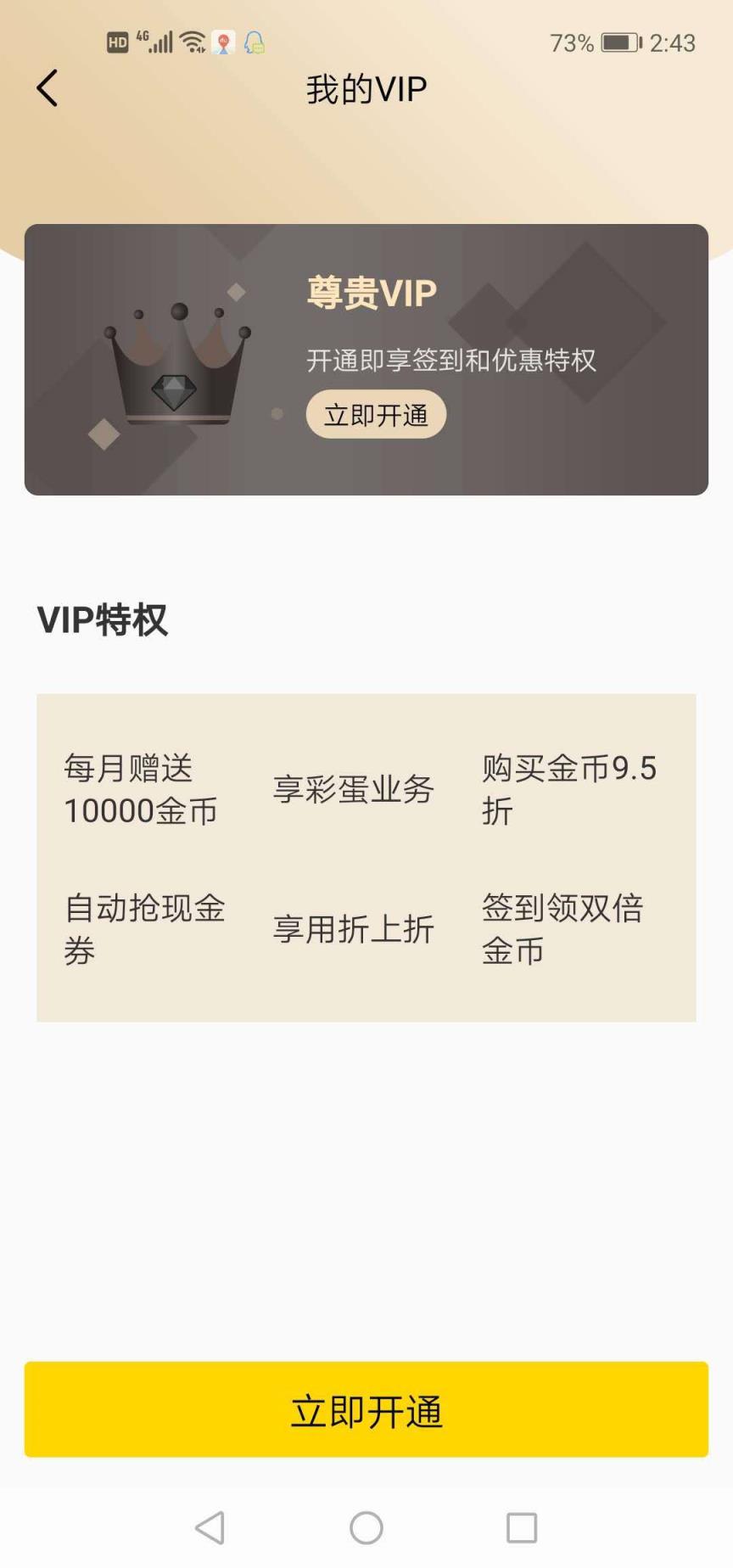Image resolution: width=733 pixels, height=1568 pixels.
Task: Tap the diamond gem on the crown
Action: coord(176,390)
